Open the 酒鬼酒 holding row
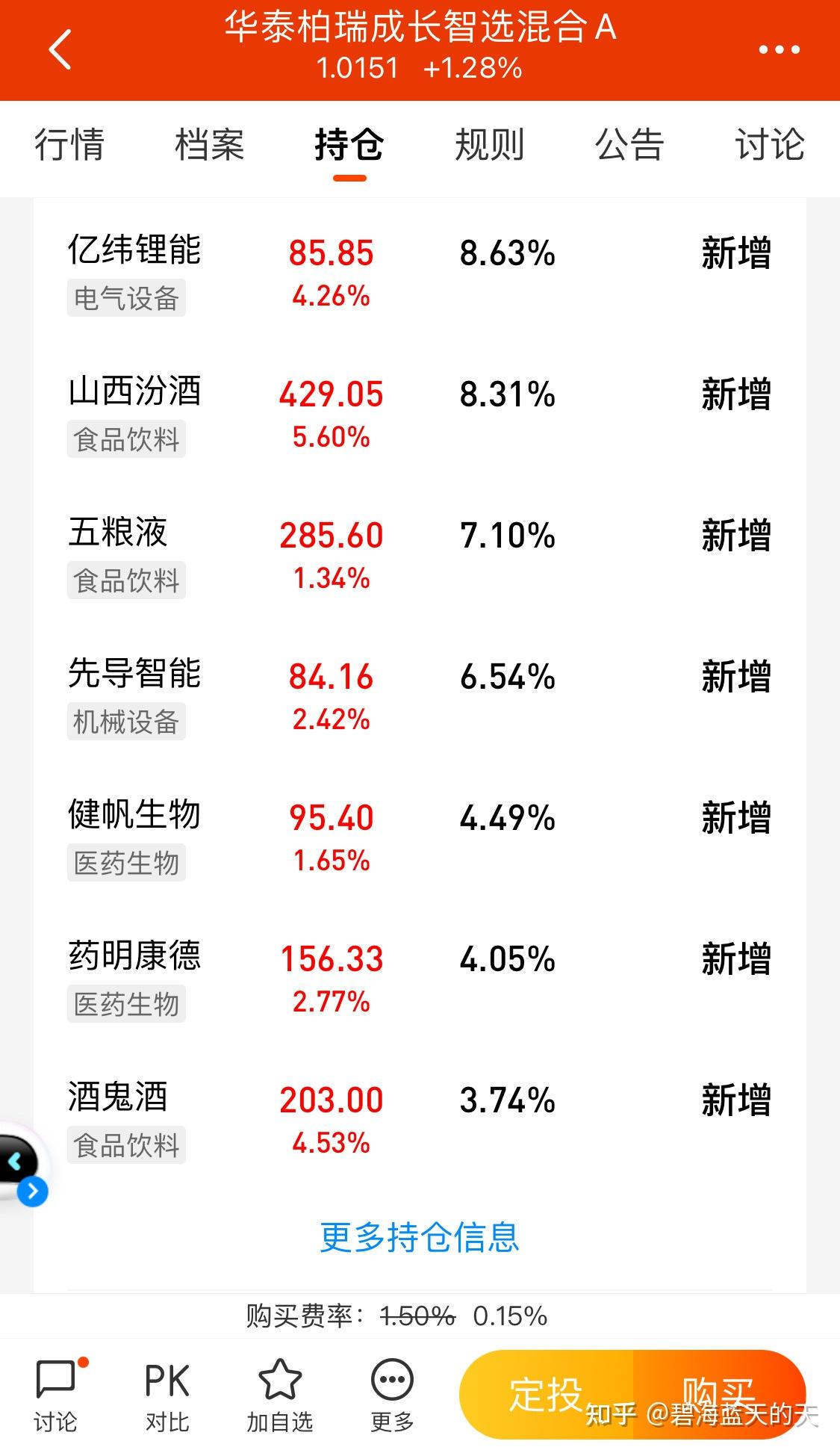This screenshot has width=840, height=1450. (420, 1120)
